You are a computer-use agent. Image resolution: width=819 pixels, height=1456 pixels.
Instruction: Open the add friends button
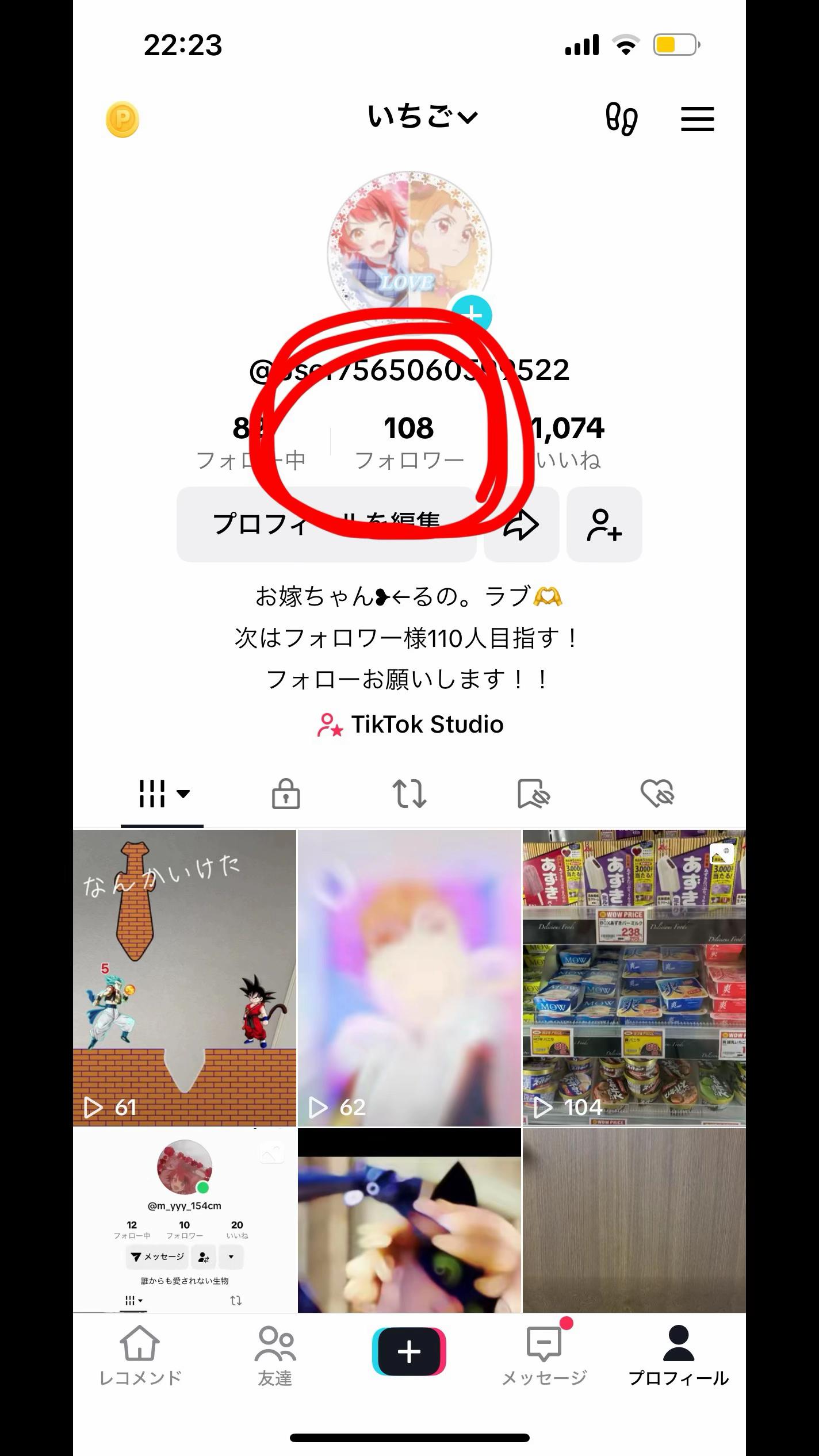pyautogui.click(x=604, y=524)
